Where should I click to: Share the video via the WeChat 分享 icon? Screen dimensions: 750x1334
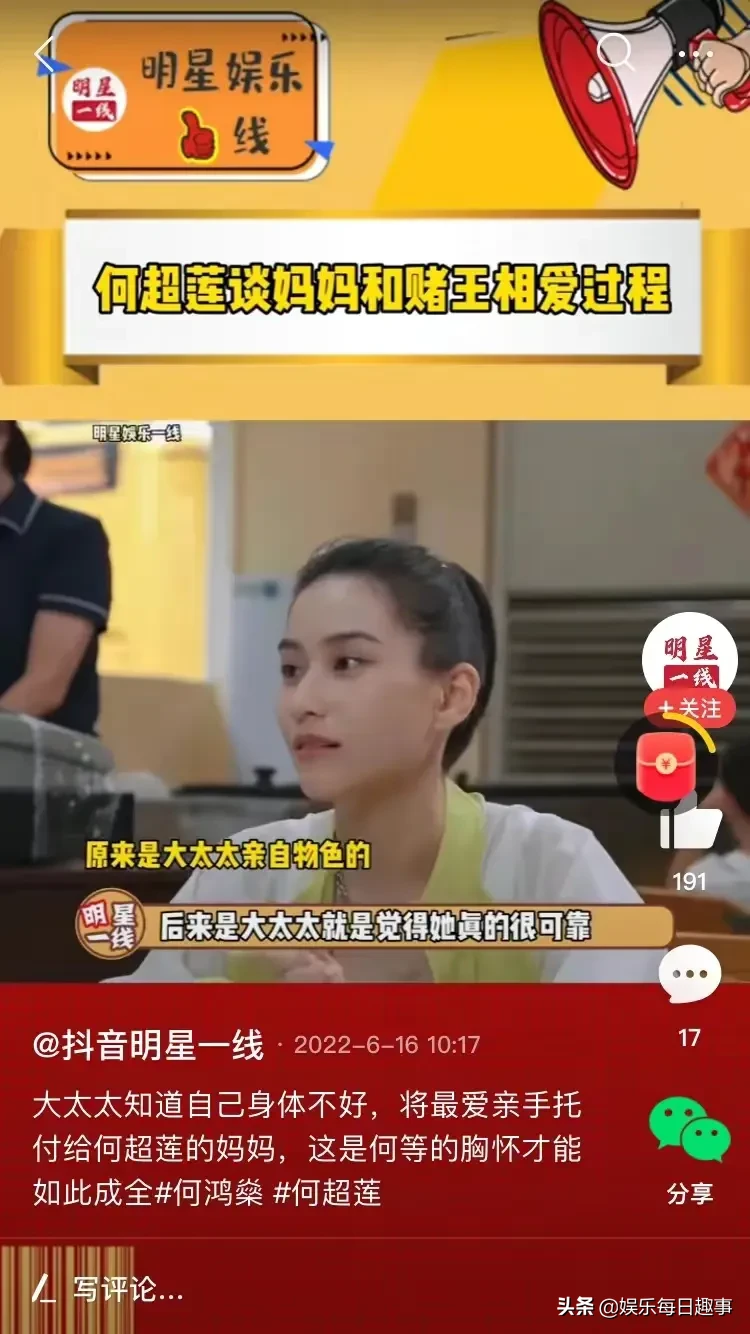pos(689,1128)
